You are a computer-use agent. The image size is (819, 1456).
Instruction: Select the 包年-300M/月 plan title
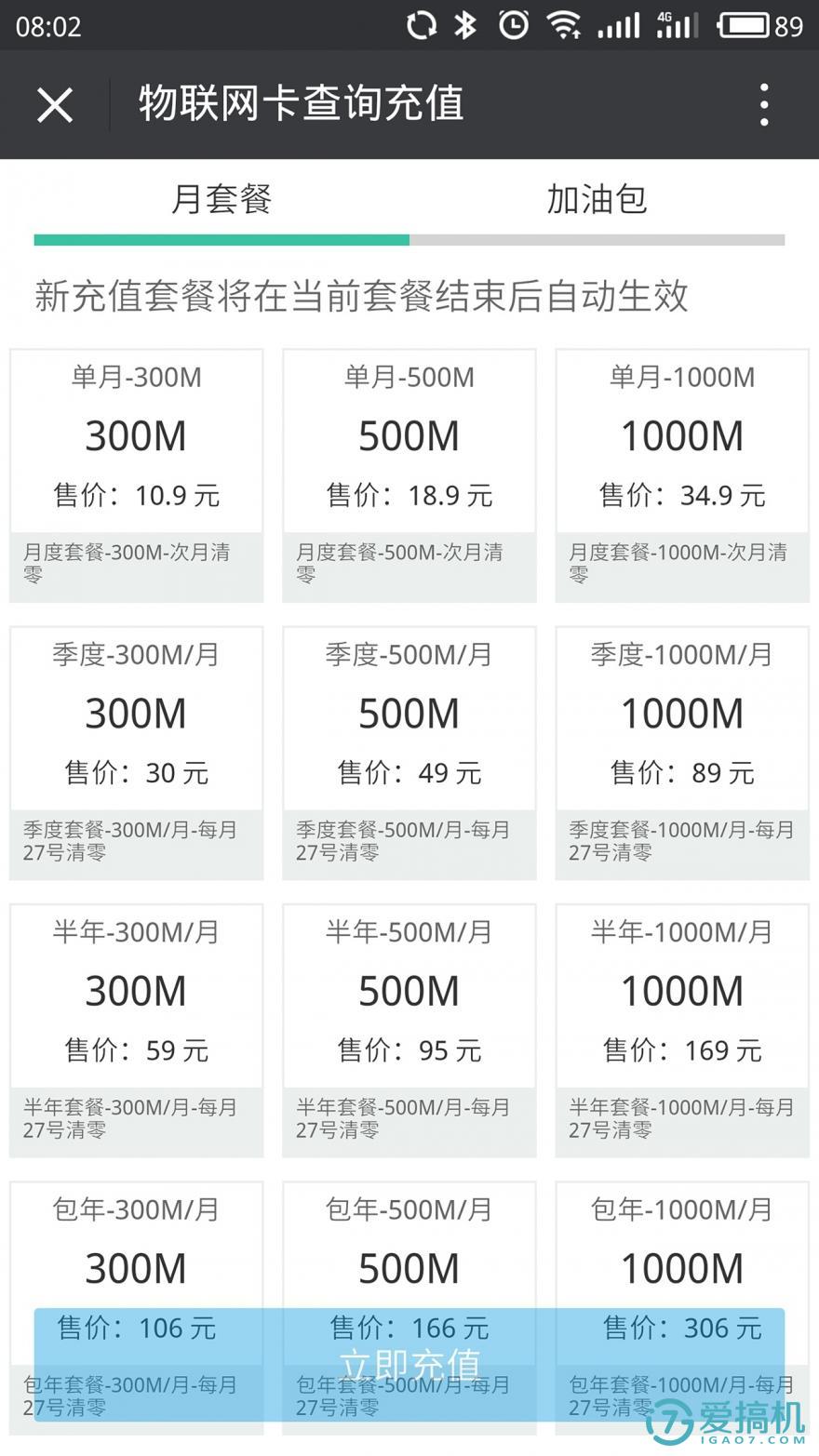click(136, 1209)
